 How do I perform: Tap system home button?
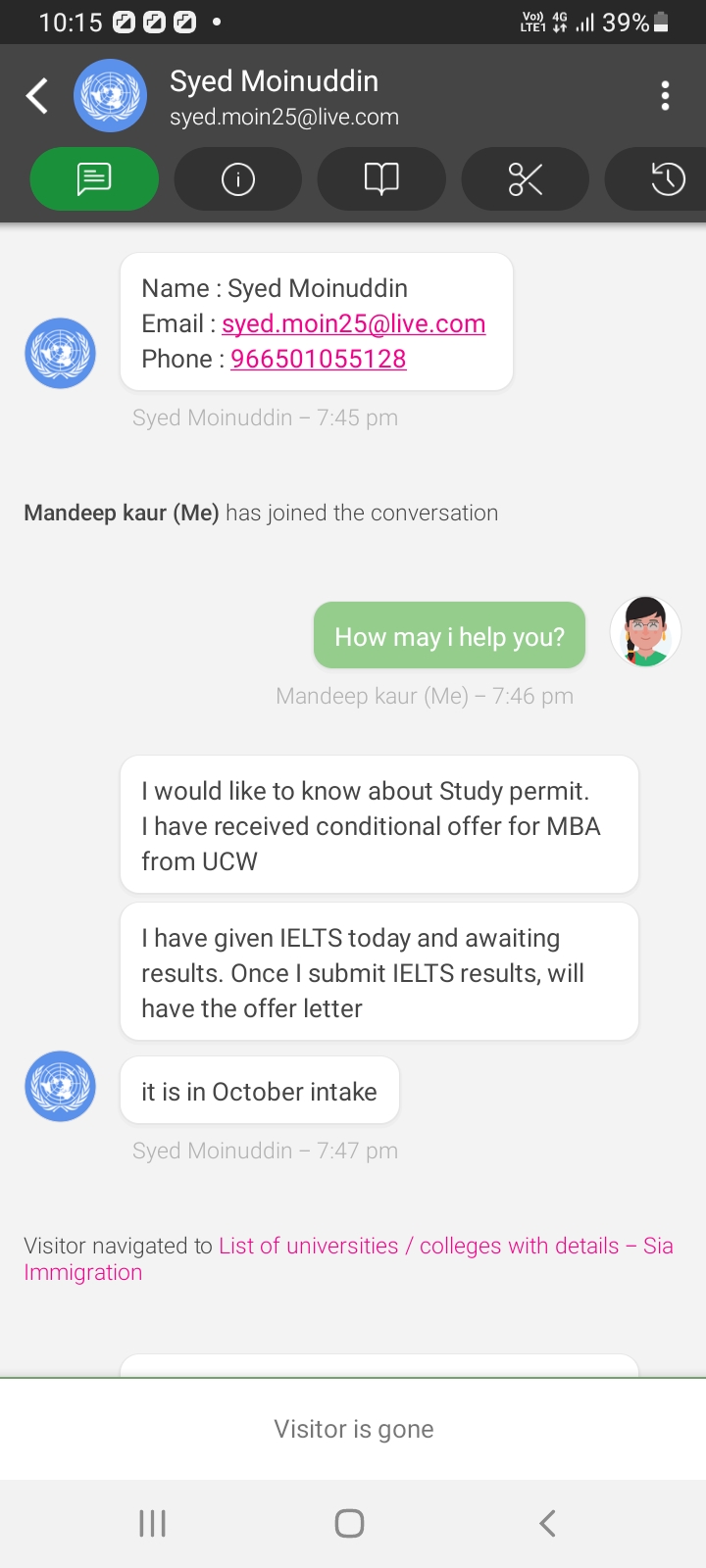[x=350, y=1523]
